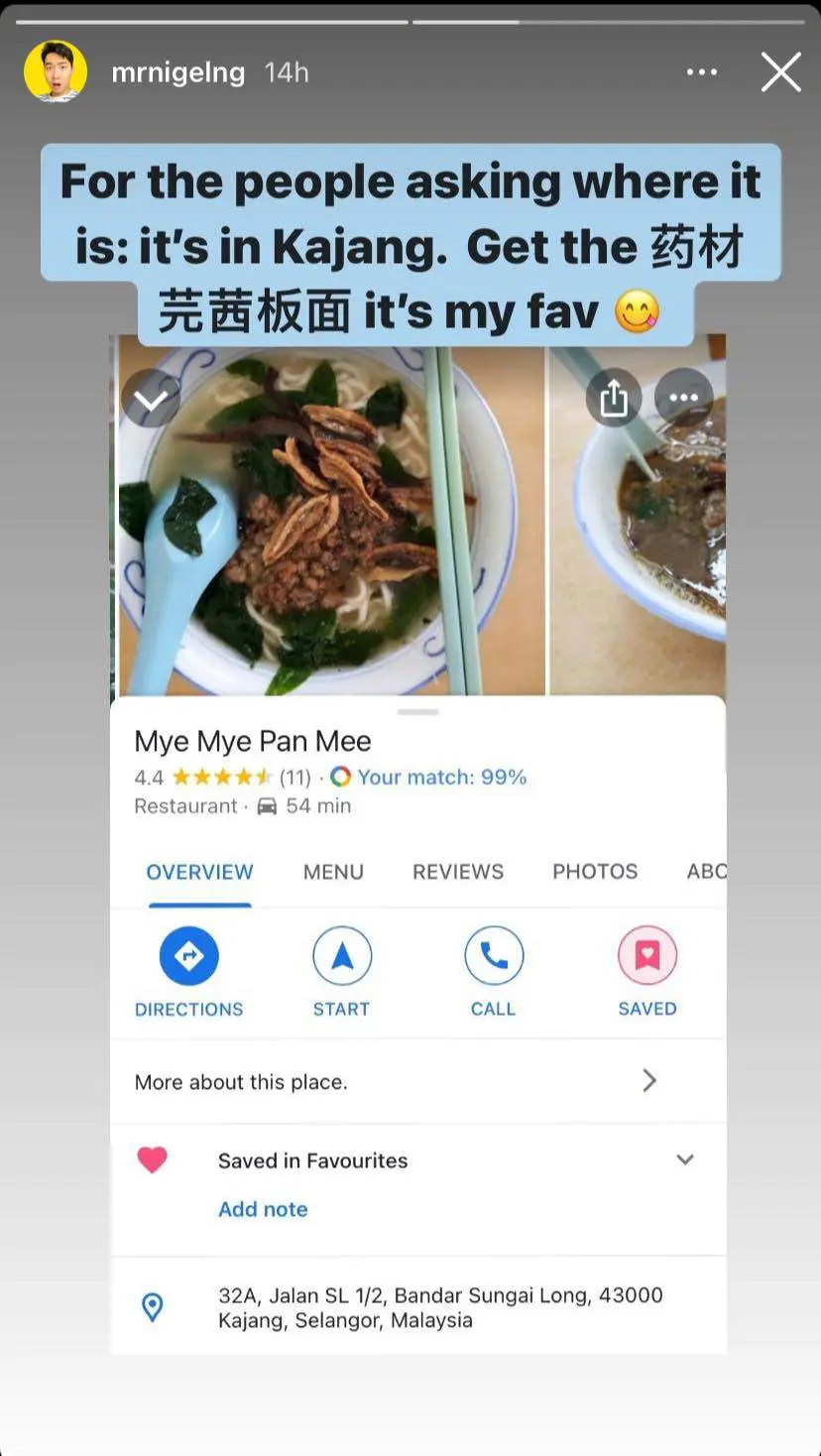Tap the Call icon for Mye Mye Pan Mee
The height and width of the screenshot is (1456, 821).
pos(494,955)
